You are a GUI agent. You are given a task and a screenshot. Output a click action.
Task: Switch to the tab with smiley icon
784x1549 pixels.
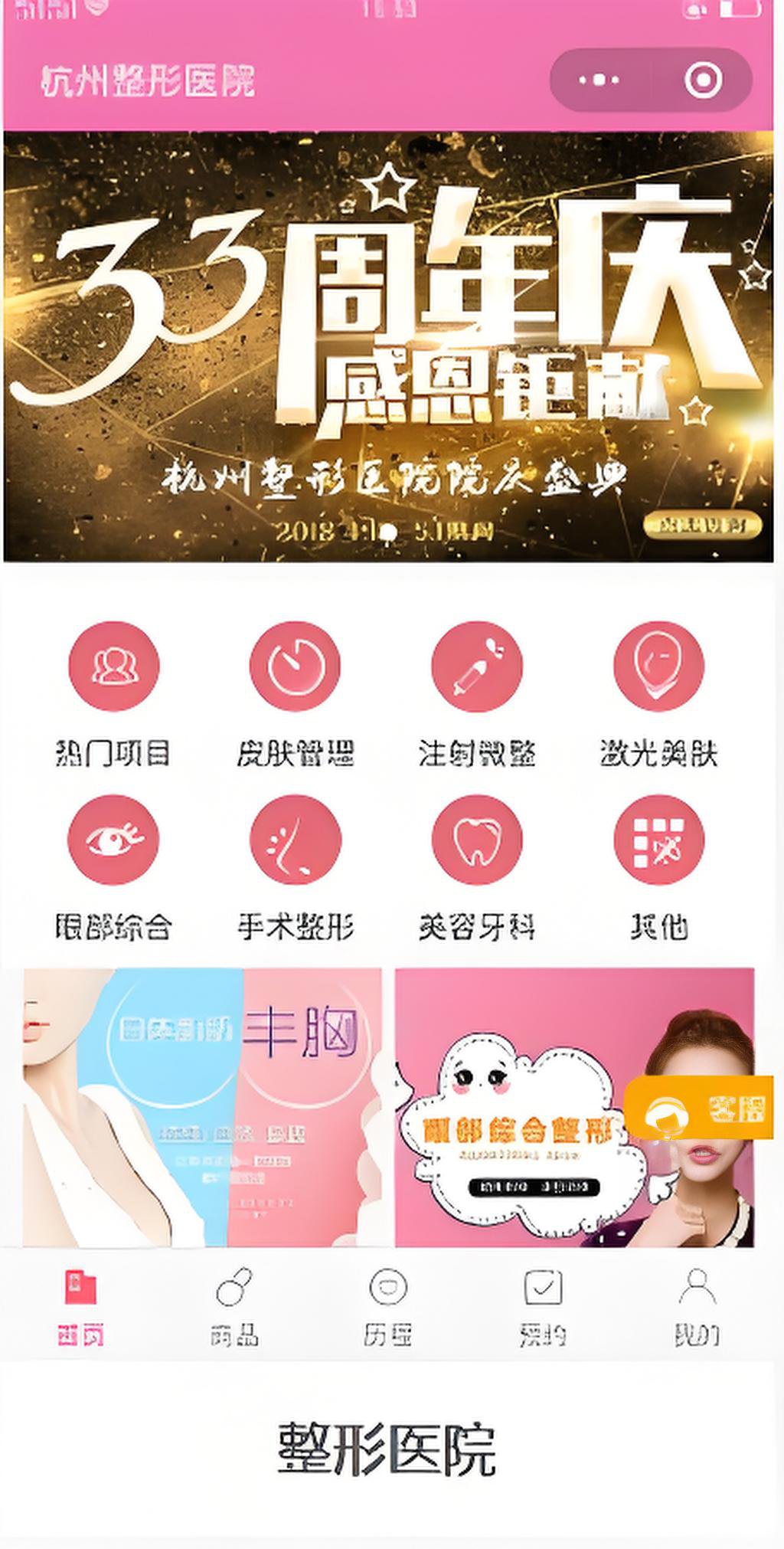(x=388, y=1308)
